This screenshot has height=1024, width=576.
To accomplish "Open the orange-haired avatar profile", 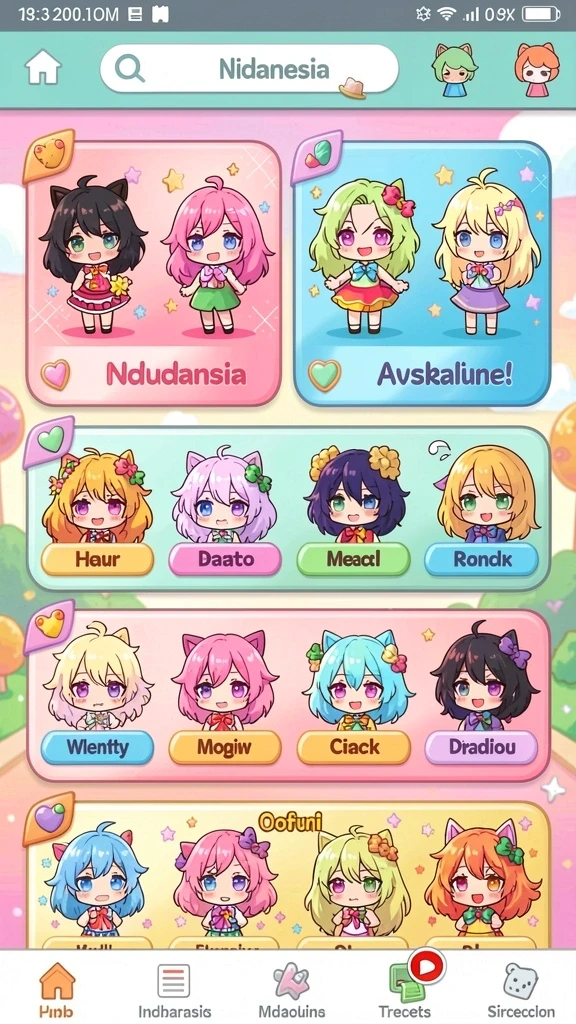I will pos(537,69).
